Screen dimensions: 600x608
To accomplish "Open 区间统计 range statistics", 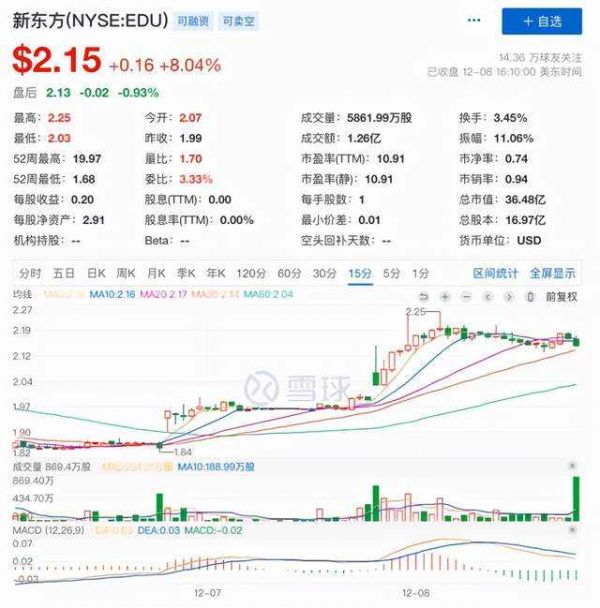I will 496,273.
